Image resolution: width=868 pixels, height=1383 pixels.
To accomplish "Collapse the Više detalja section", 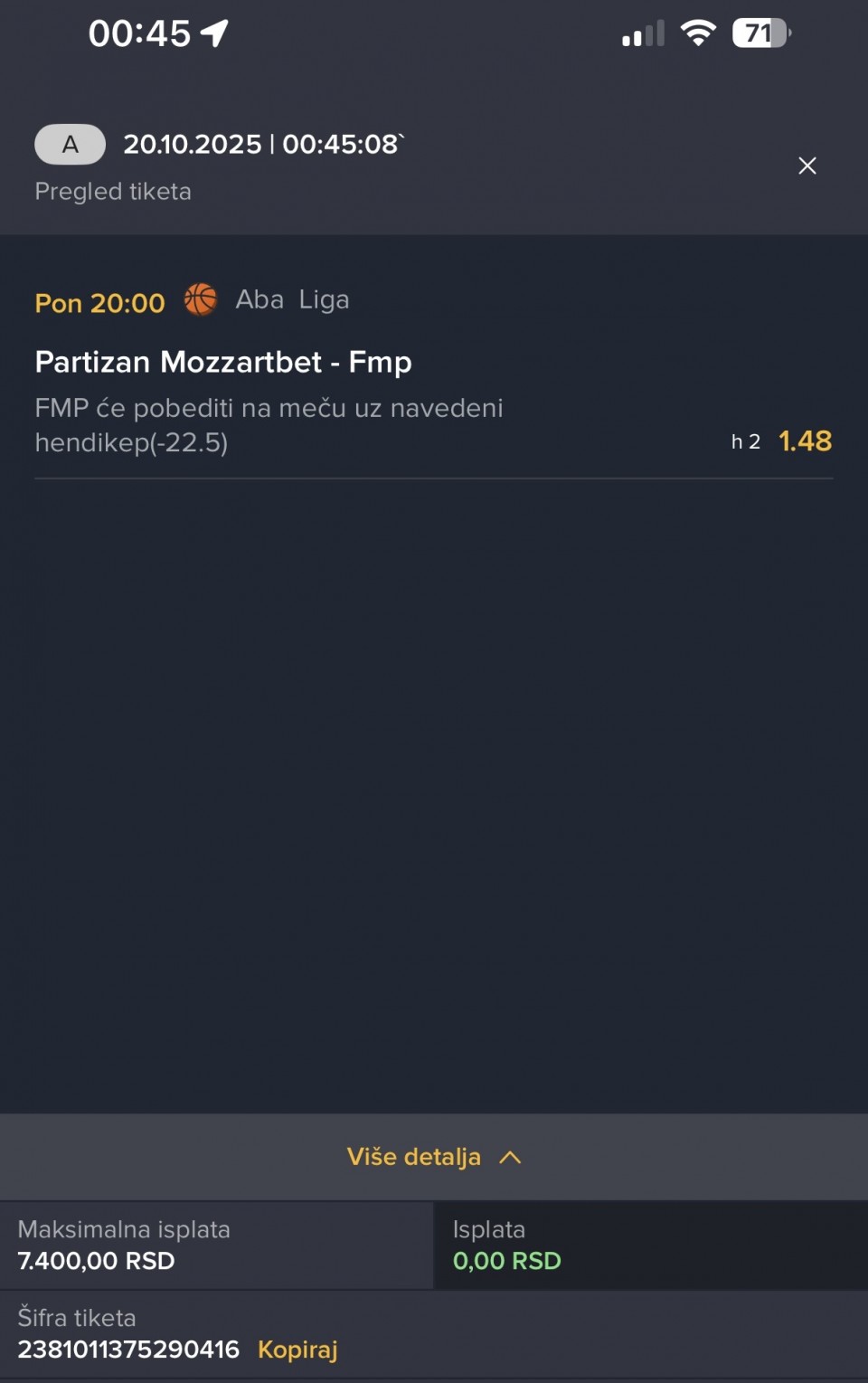I will (x=434, y=1157).
